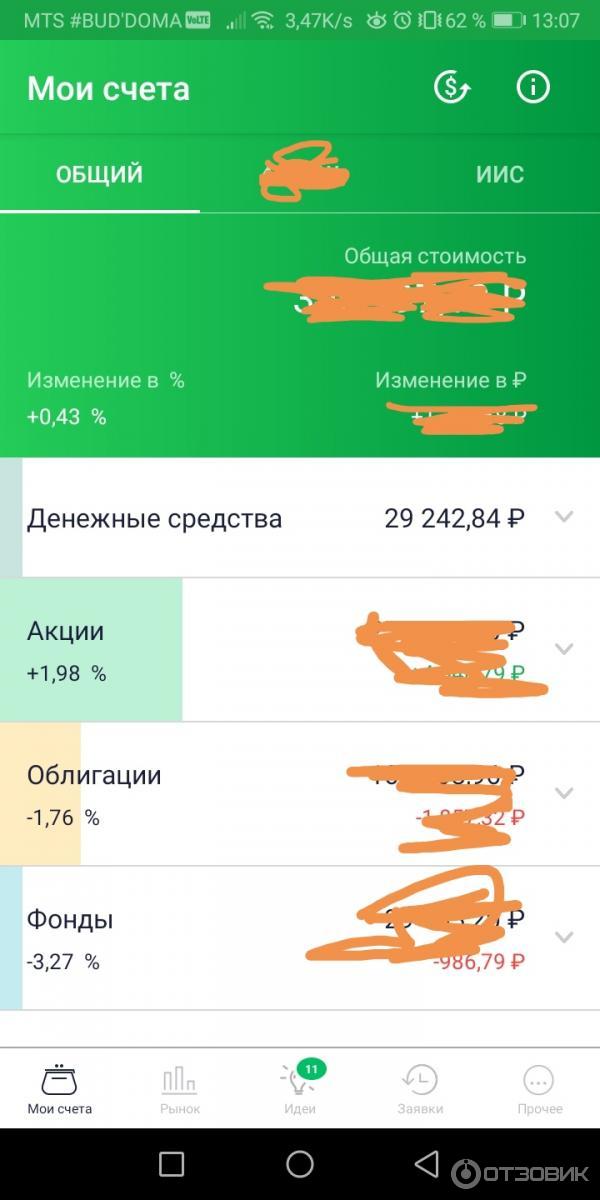Open the Заявки tab
Screen dimensions: 600x1200
419,1089
